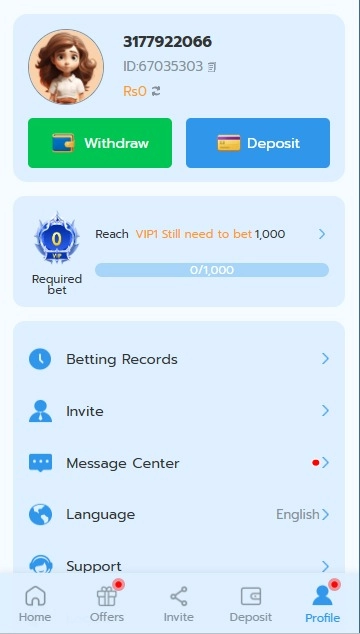Open Betting Records
Image resolution: width=360 pixels, height=634 pixels.
[179, 359]
